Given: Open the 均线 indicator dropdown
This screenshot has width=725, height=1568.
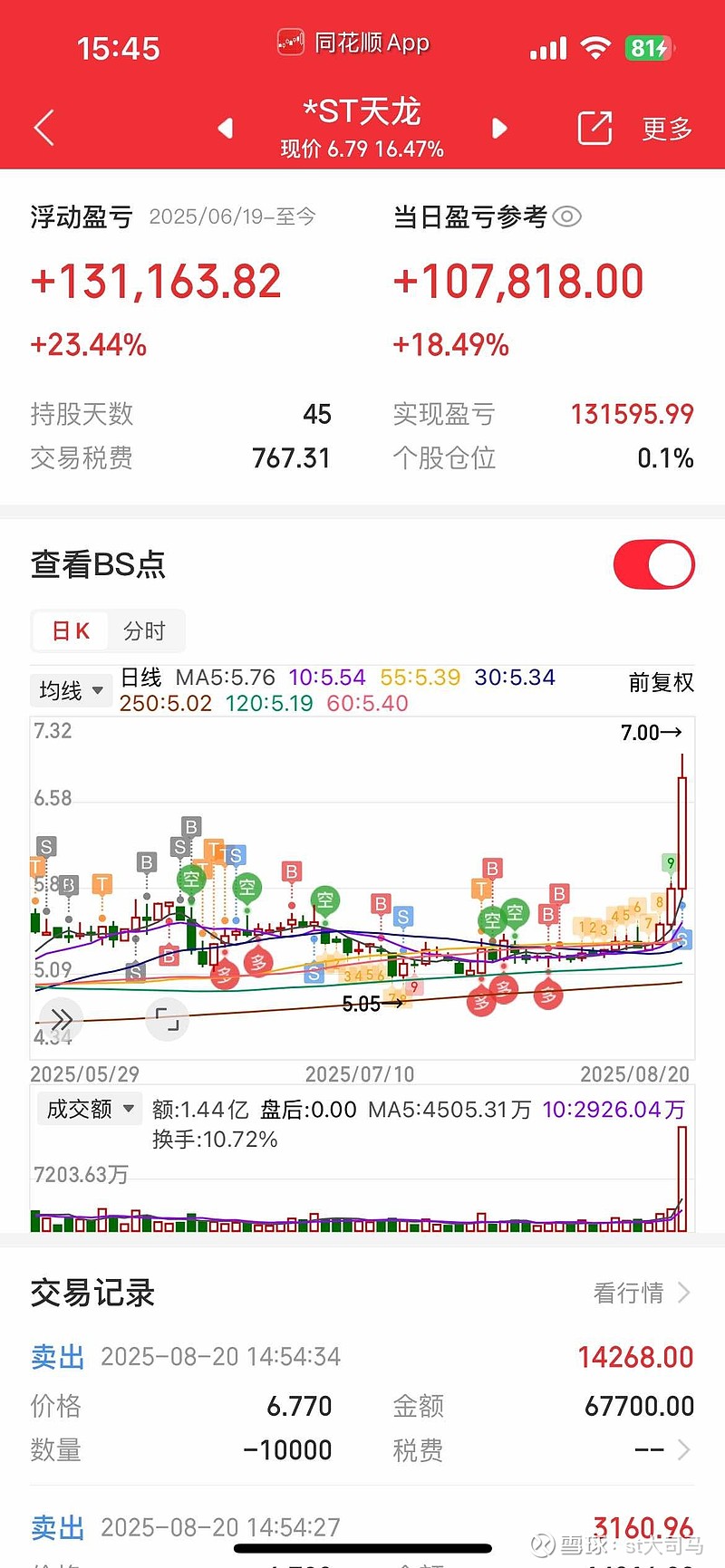Looking at the screenshot, I should 71,691.
